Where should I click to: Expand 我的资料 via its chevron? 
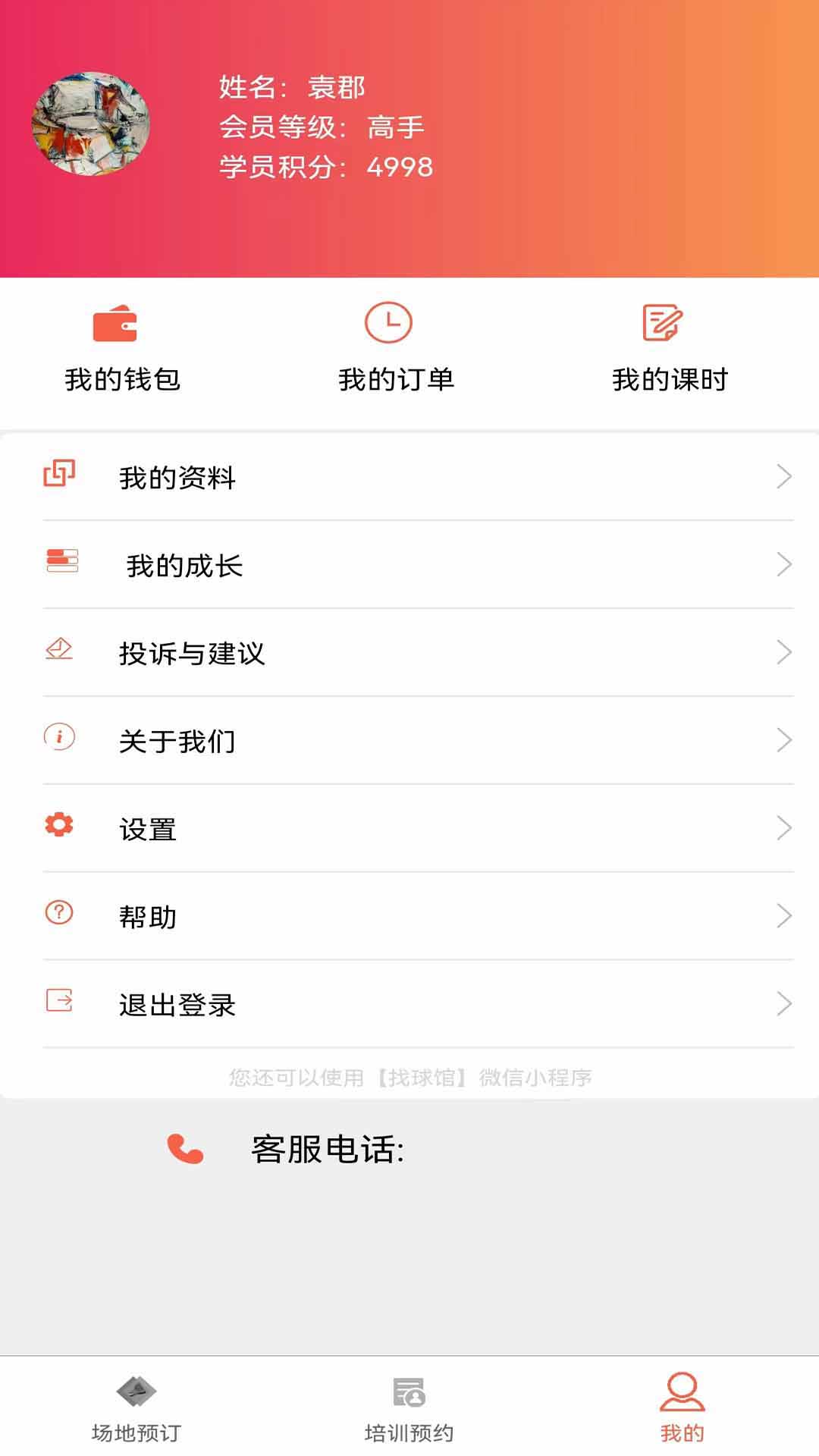tap(783, 476)
